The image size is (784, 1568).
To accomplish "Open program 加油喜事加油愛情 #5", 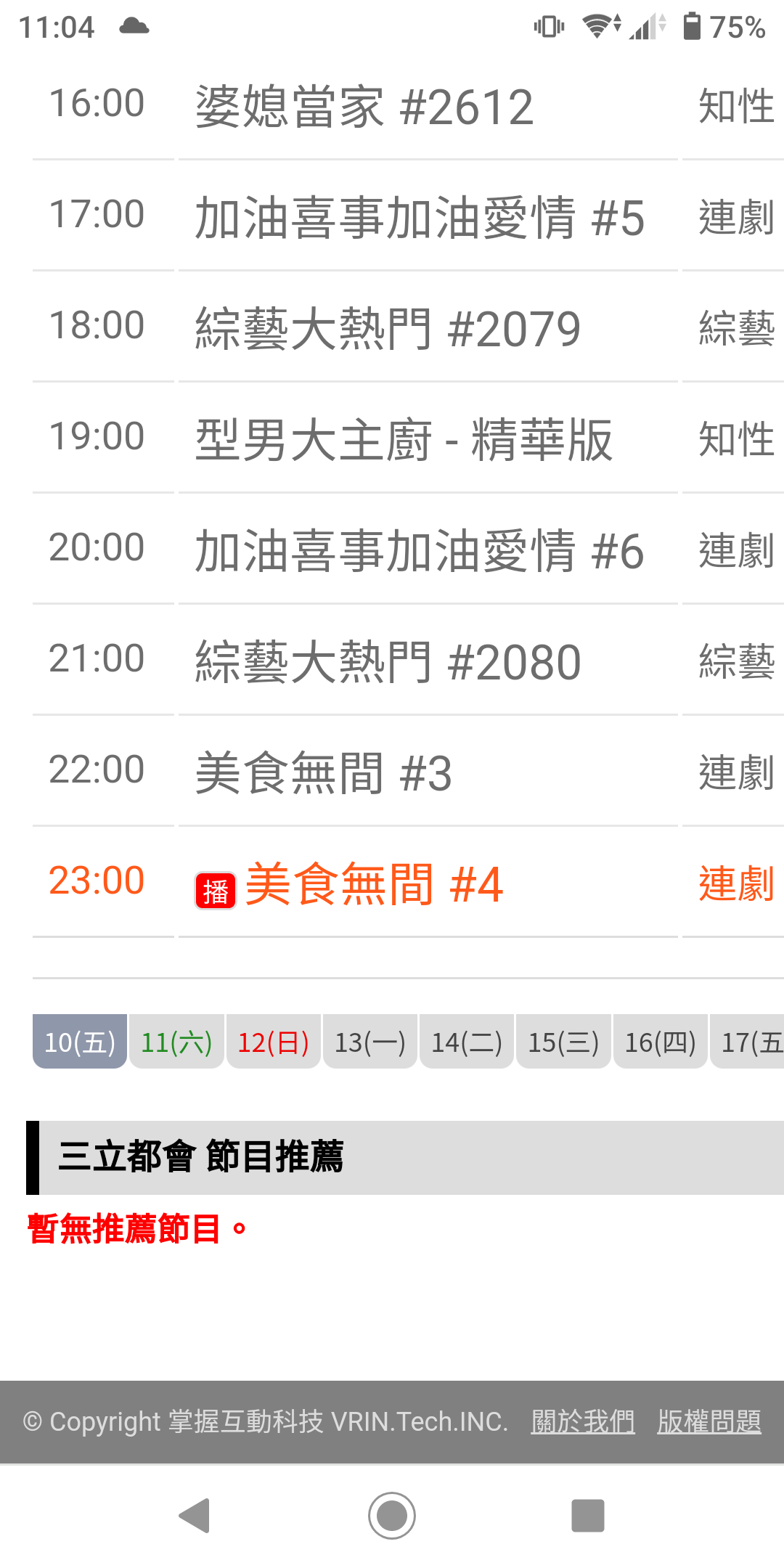I will (x=420, y=217).
